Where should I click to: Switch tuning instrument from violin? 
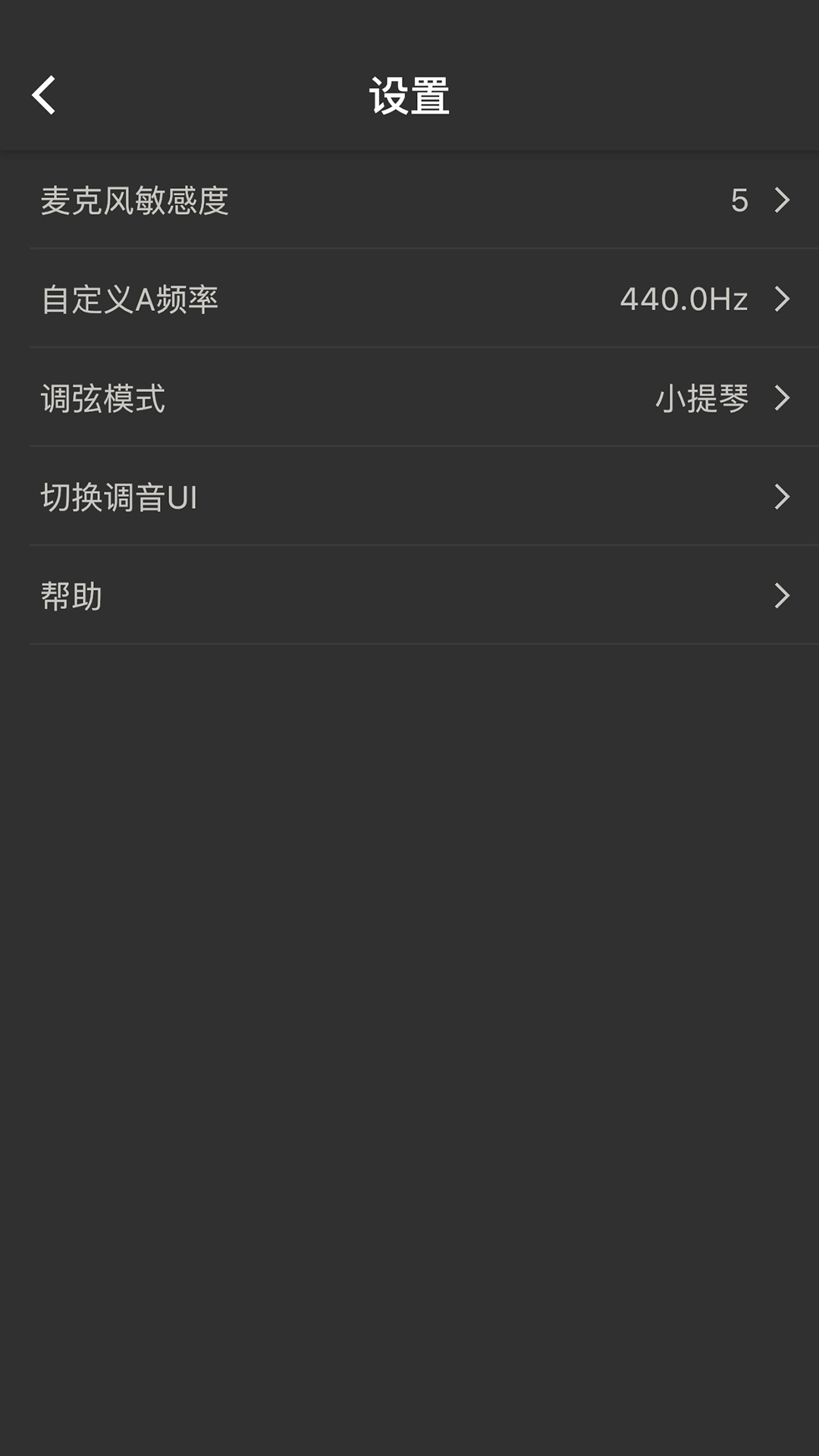409,398
